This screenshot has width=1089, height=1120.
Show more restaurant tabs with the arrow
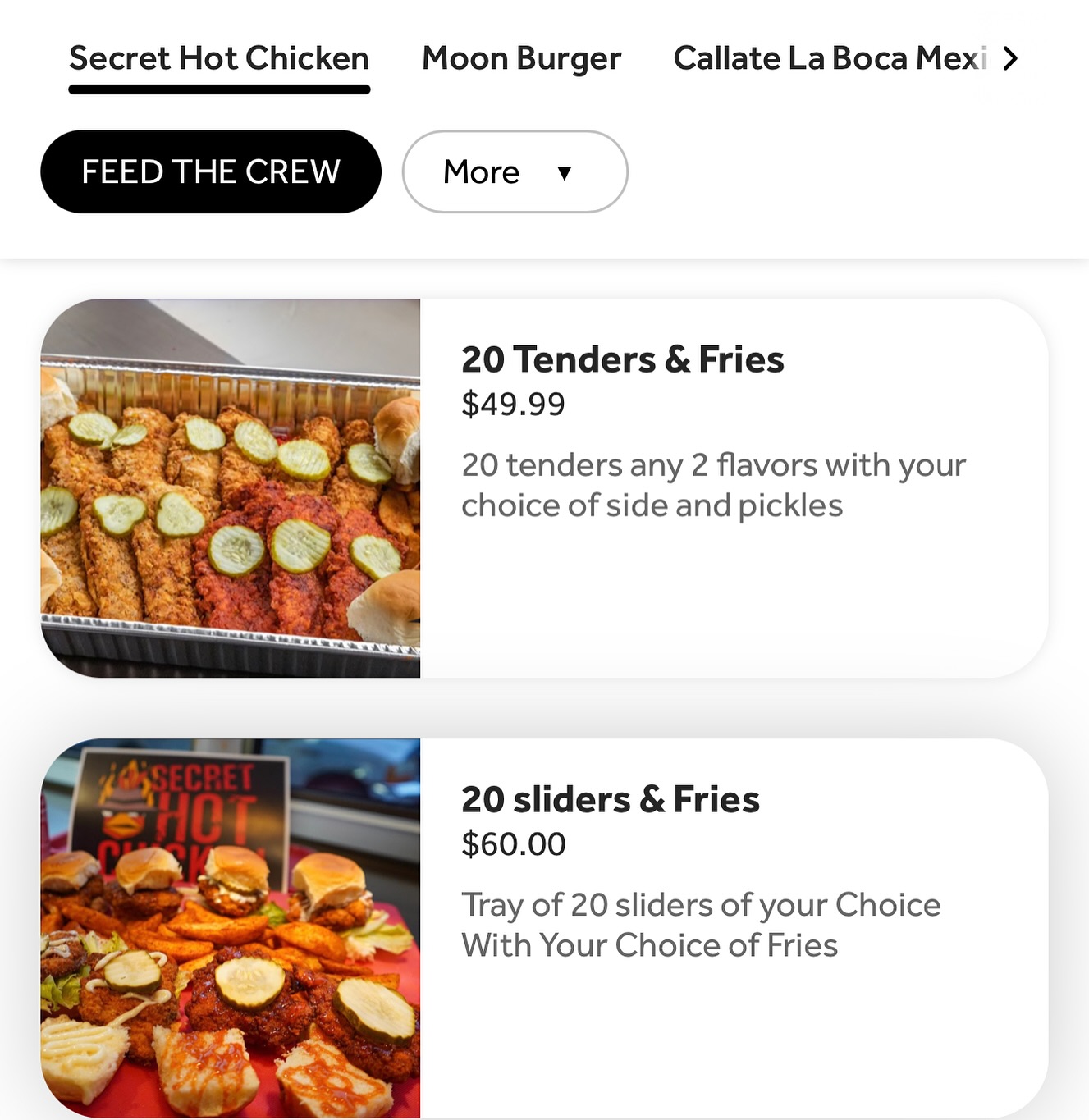(x=1011, y=59)
